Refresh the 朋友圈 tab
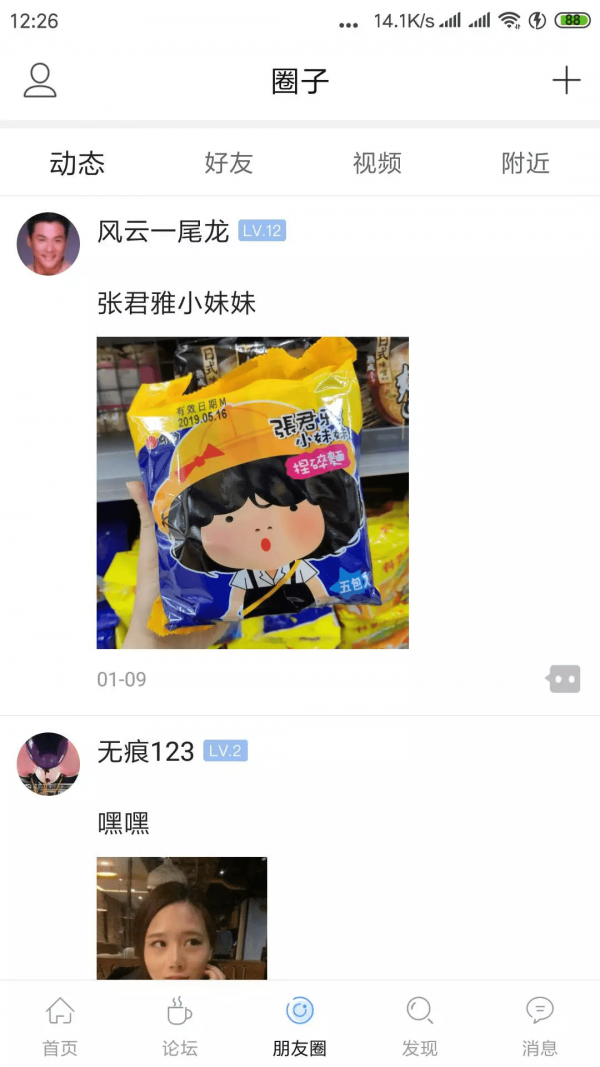Image resolution: width=600 pixels, height=1067 pixels. (x=299, y=1026)
